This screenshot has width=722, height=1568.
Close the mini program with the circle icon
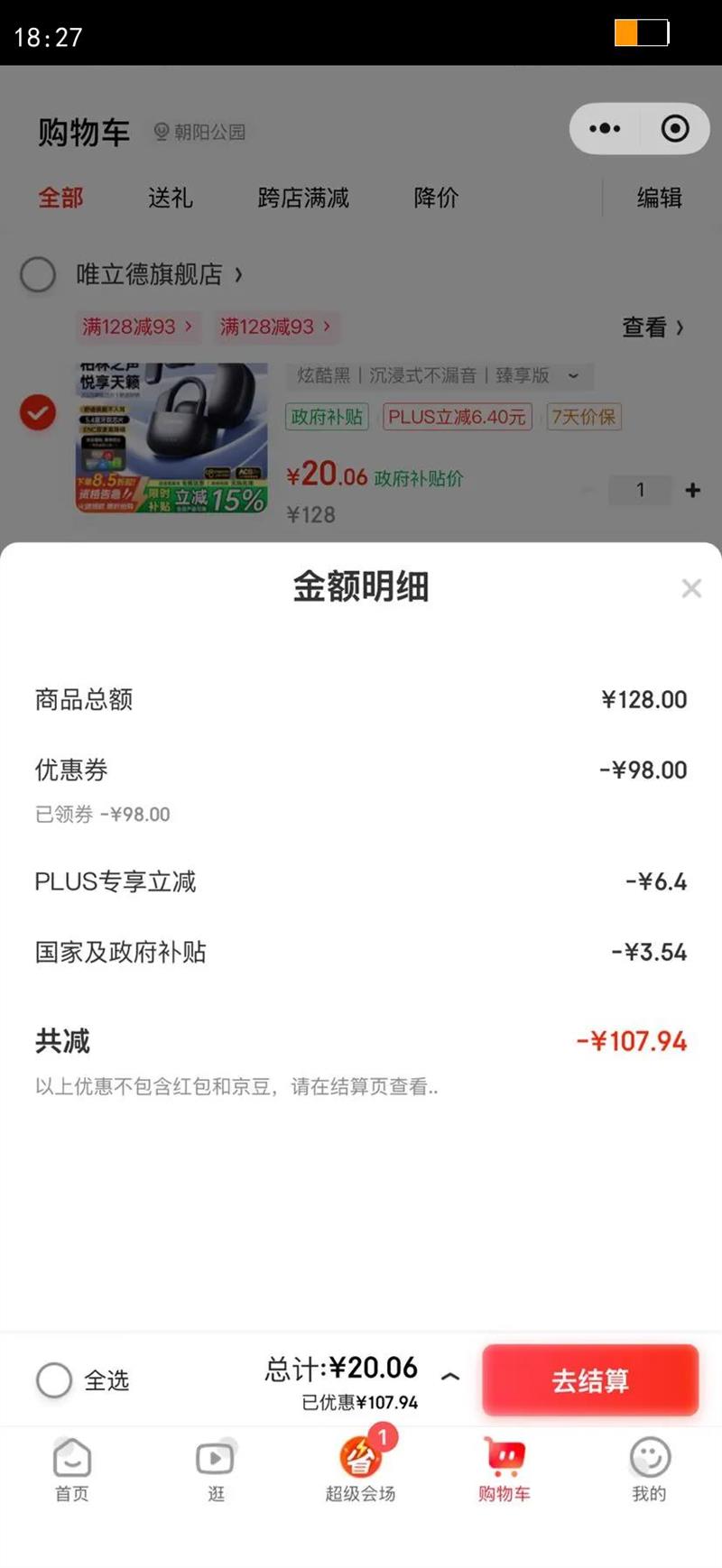(x=675, y=129)
